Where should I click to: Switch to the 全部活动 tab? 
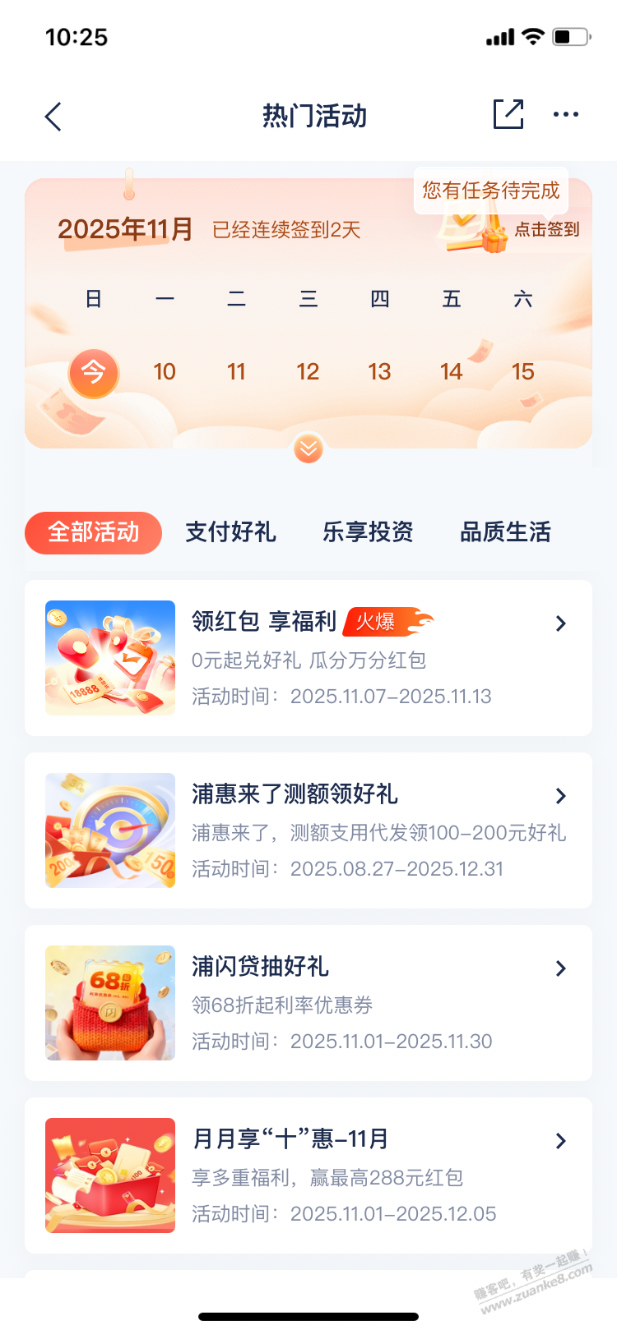pos(93,532)
